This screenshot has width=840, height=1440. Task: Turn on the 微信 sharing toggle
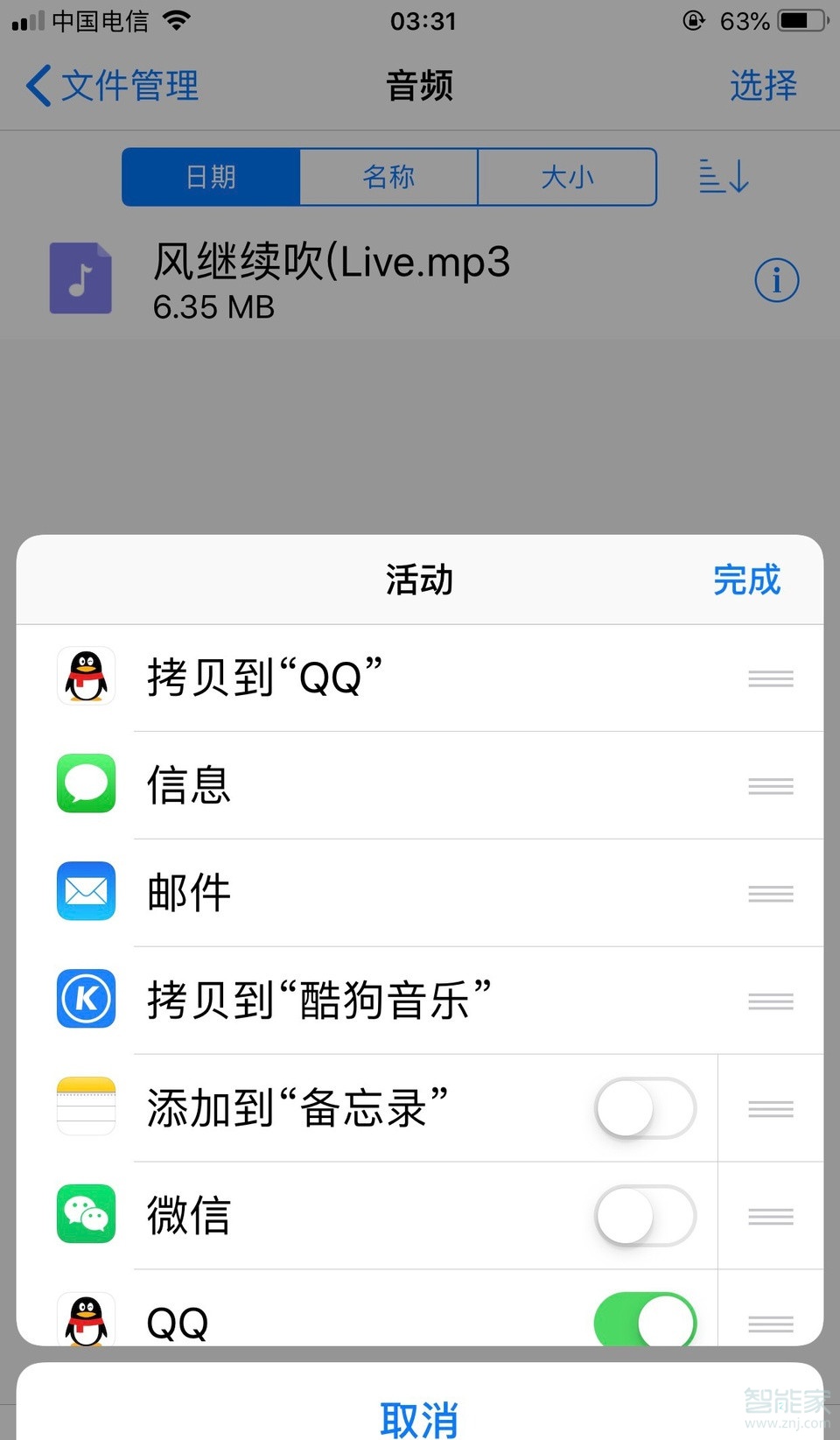(645, 1215)
